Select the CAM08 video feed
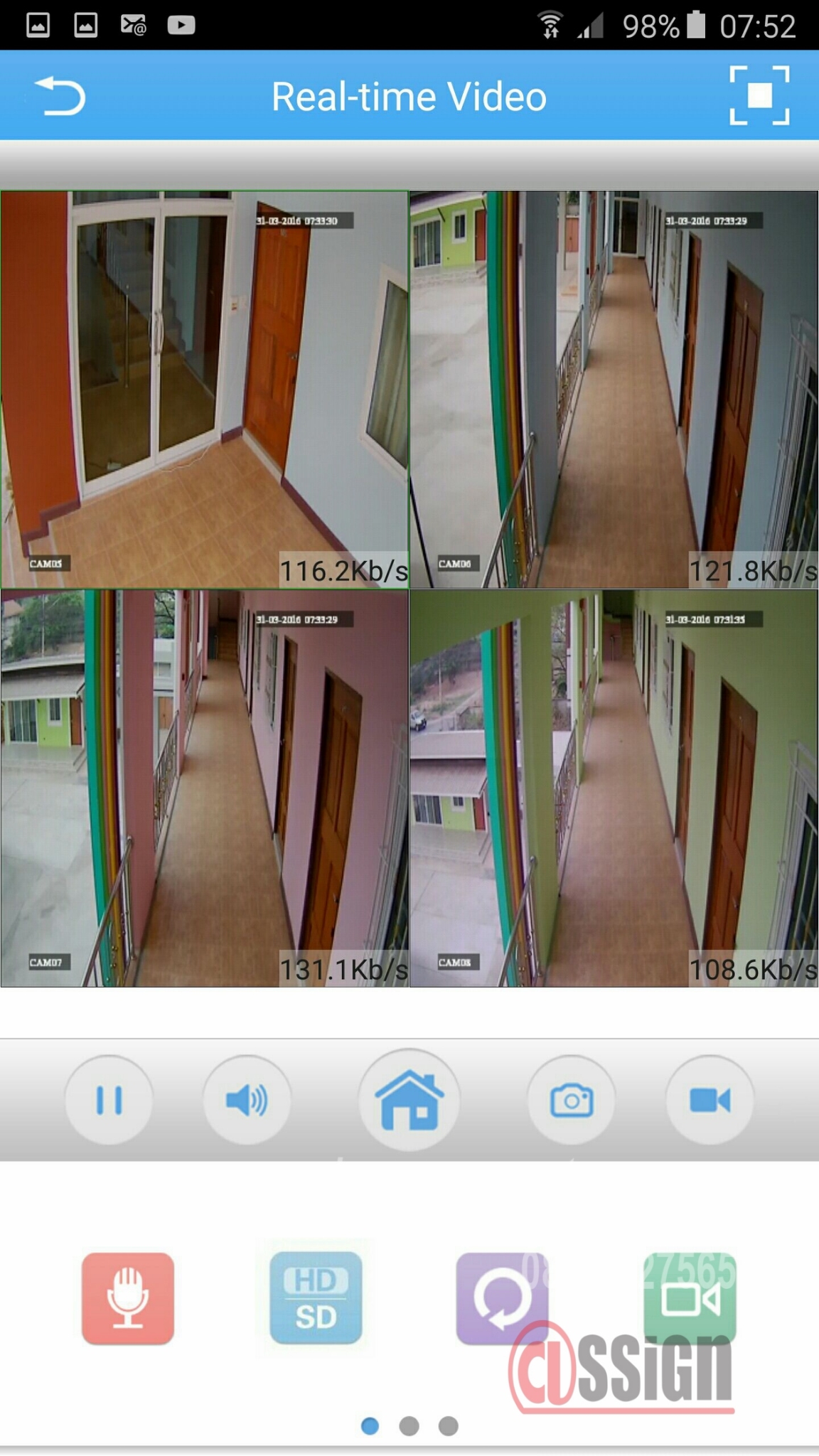The height and width of the screenshot is (1456, 819). [614, 788]
